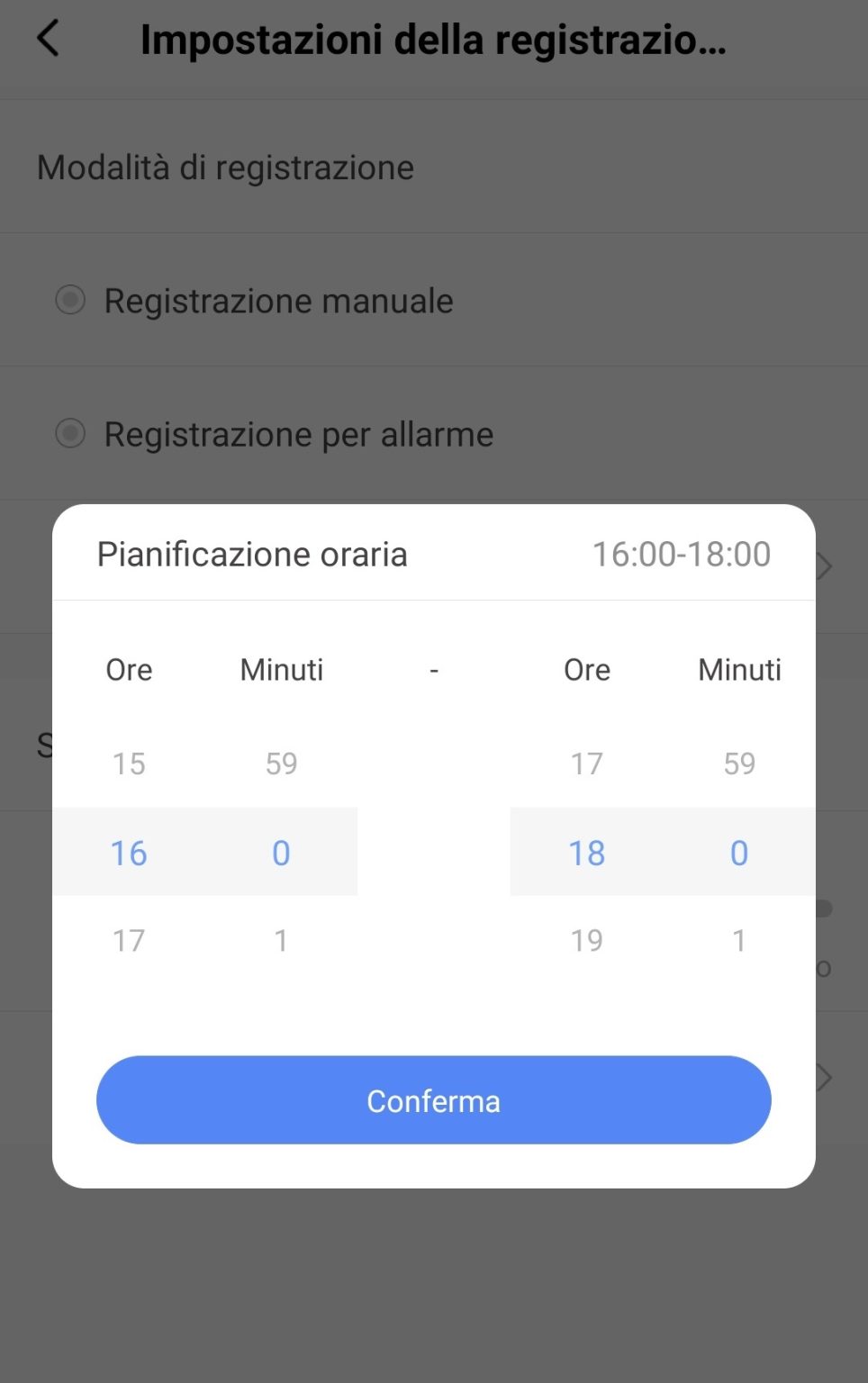Select hour 15 in the left hour wheel
The image size is (868, 1383).
tap(128, 764)
